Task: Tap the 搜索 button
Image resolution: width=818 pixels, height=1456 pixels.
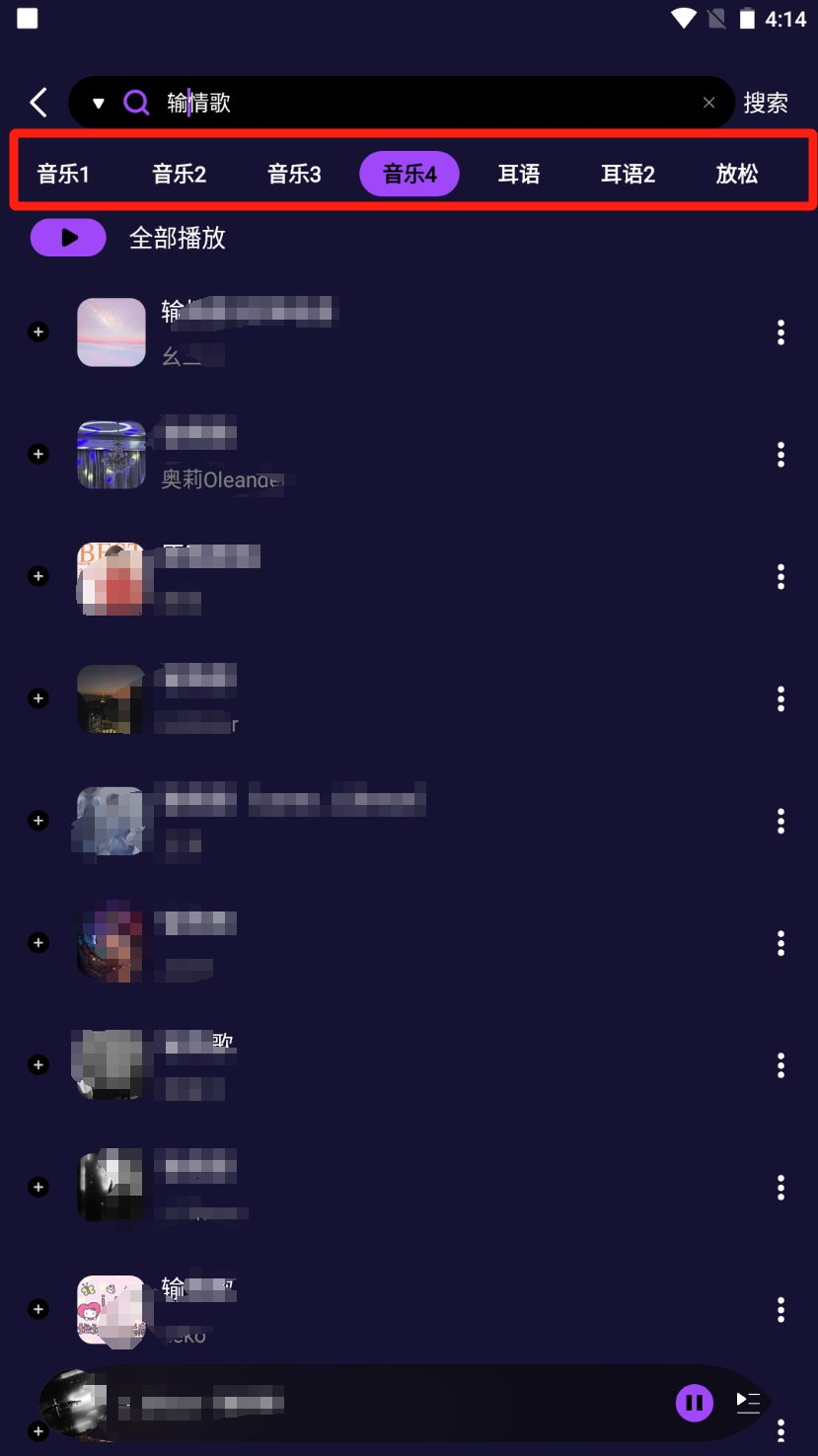Action: [766, 103]
